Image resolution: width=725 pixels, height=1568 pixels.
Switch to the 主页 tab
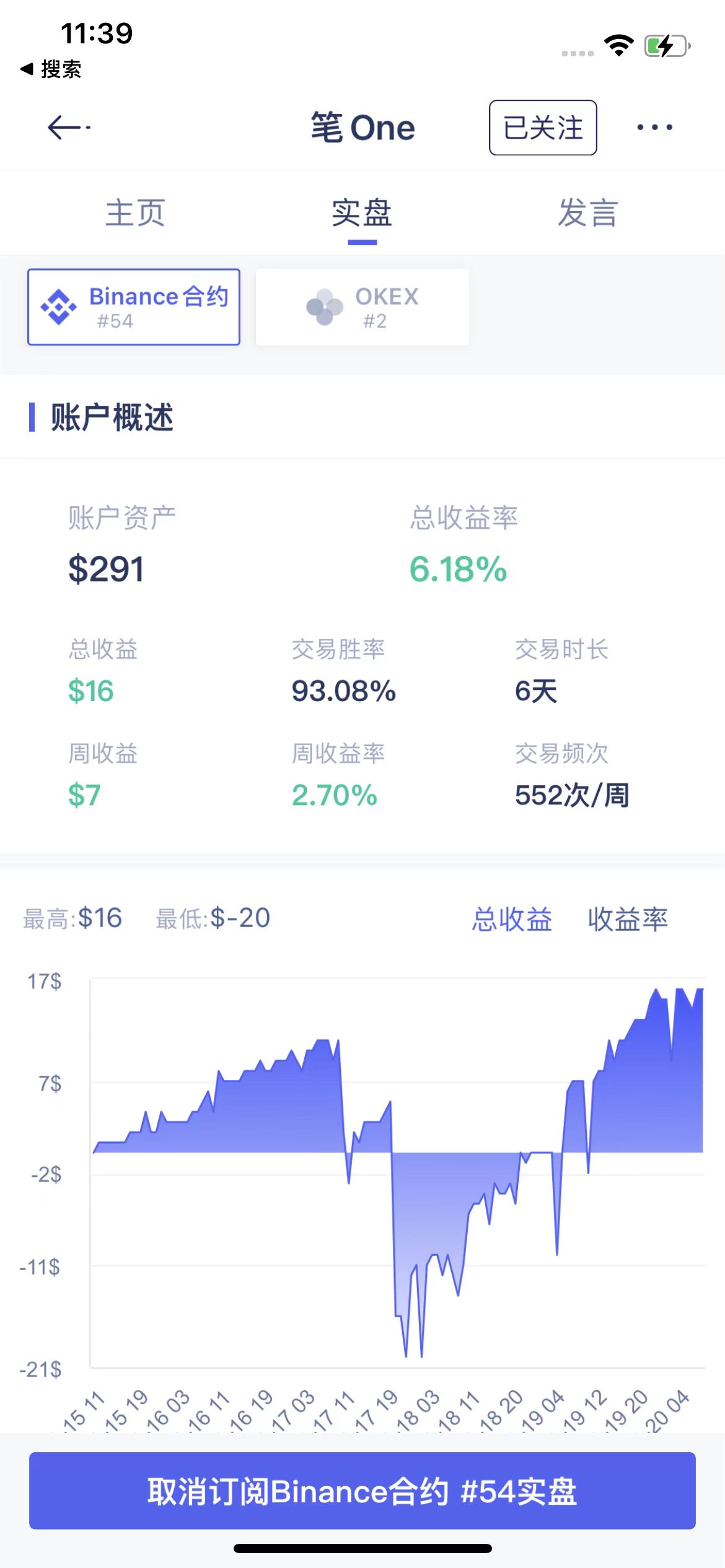coord(135,213)
